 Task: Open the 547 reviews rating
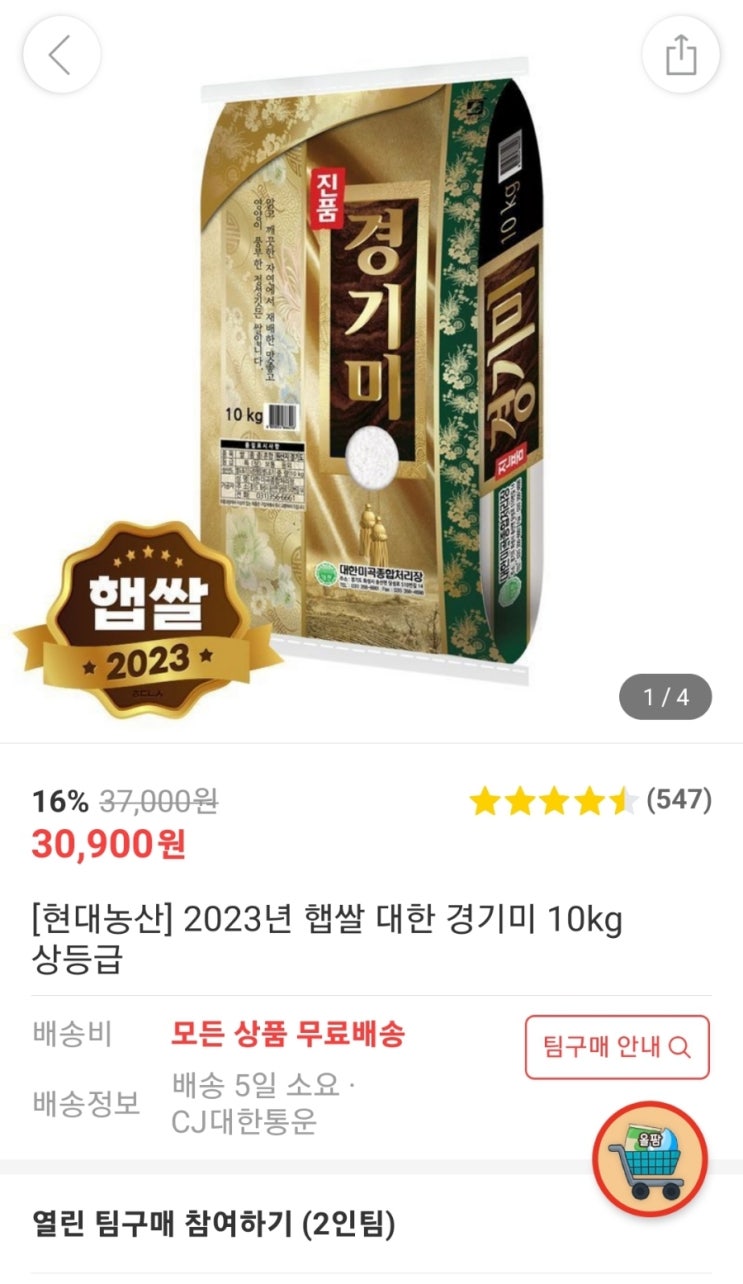point(590,801)
